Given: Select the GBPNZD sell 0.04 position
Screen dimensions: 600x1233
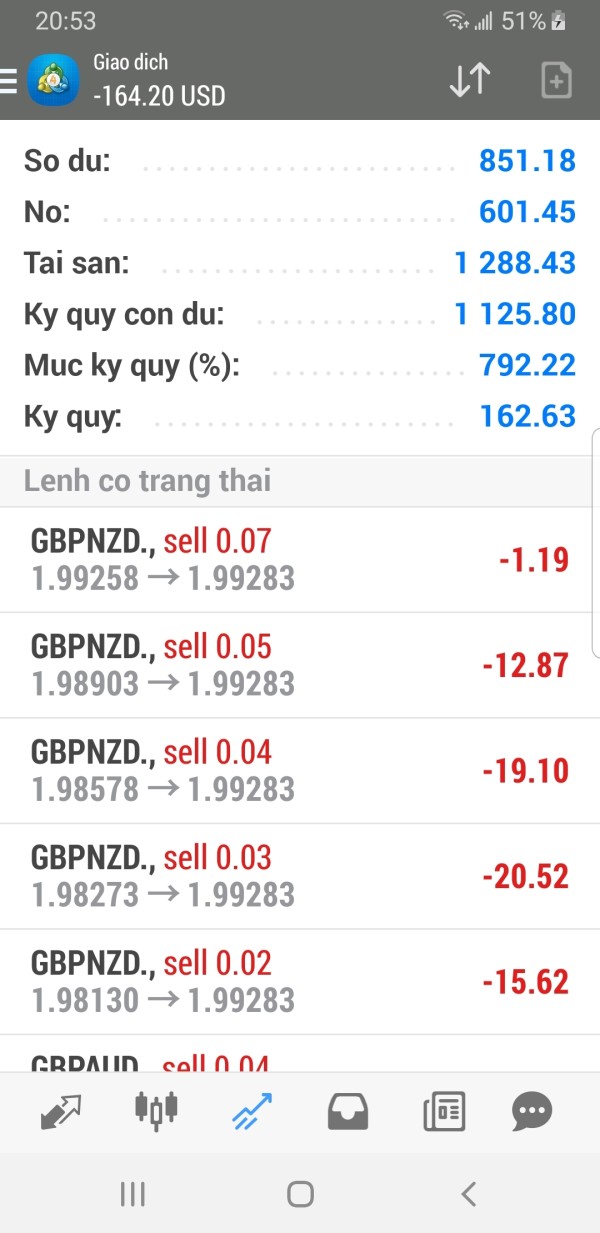Looking at the screenshot, I should tap(300, 771).
